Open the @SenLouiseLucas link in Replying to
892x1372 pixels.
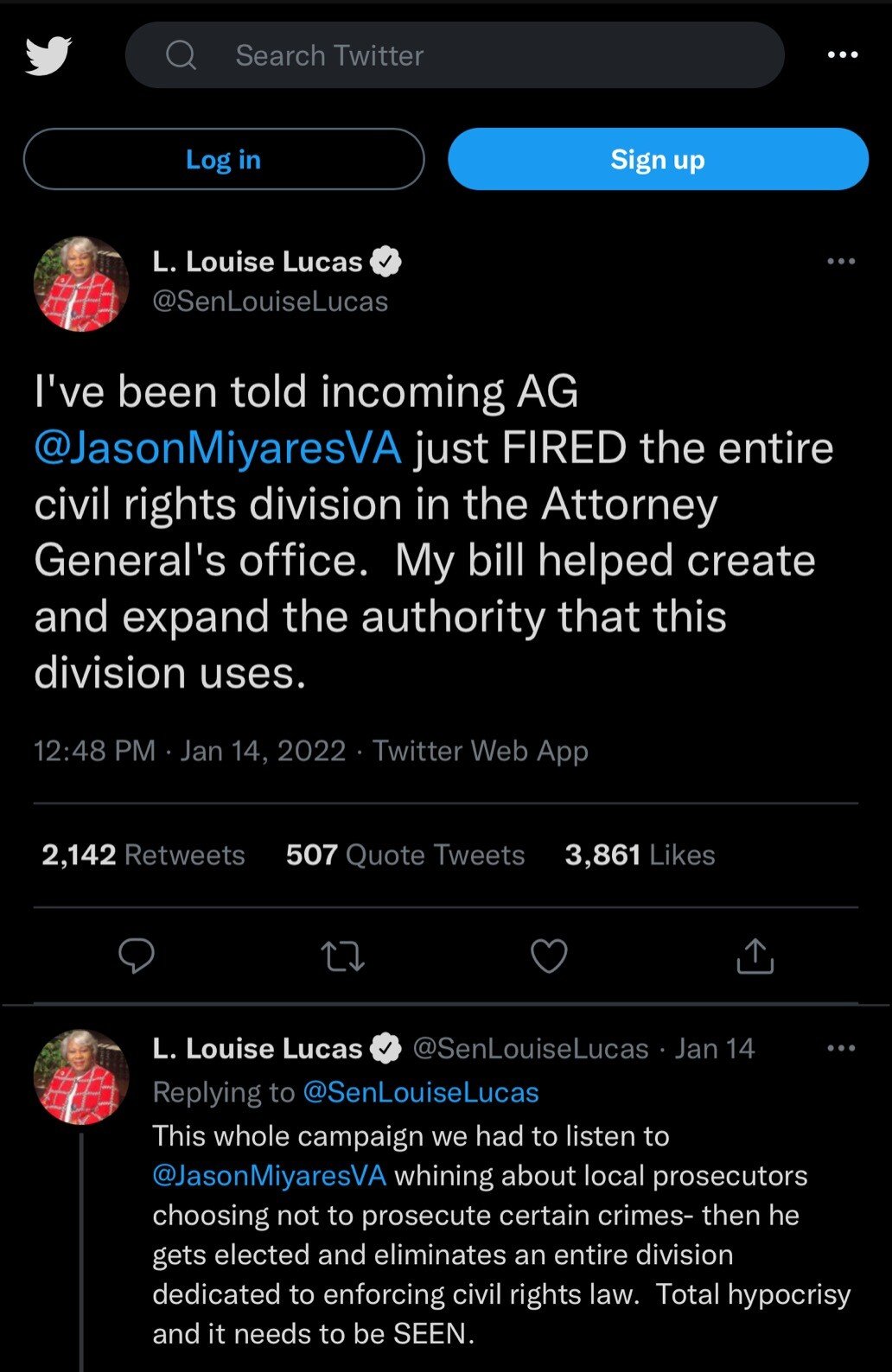point(421,1092)
